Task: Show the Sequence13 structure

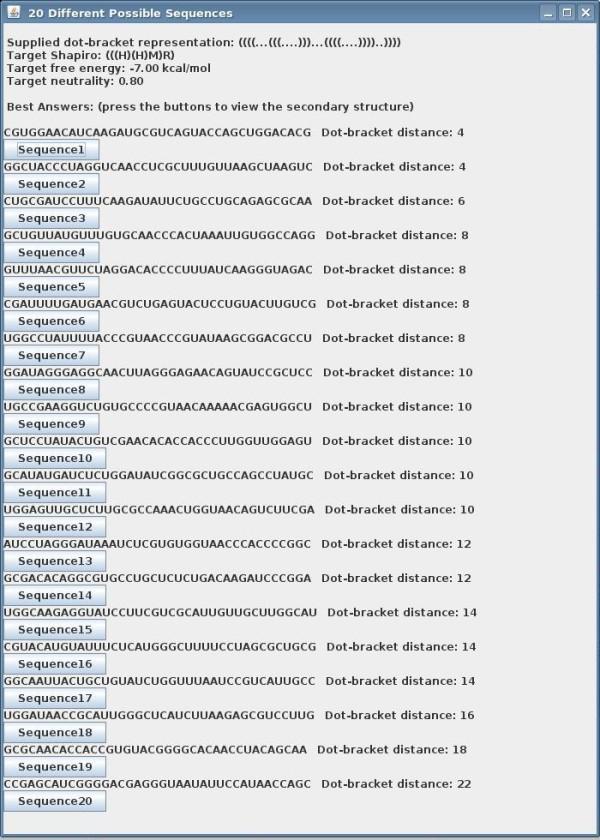Action: 55,562
